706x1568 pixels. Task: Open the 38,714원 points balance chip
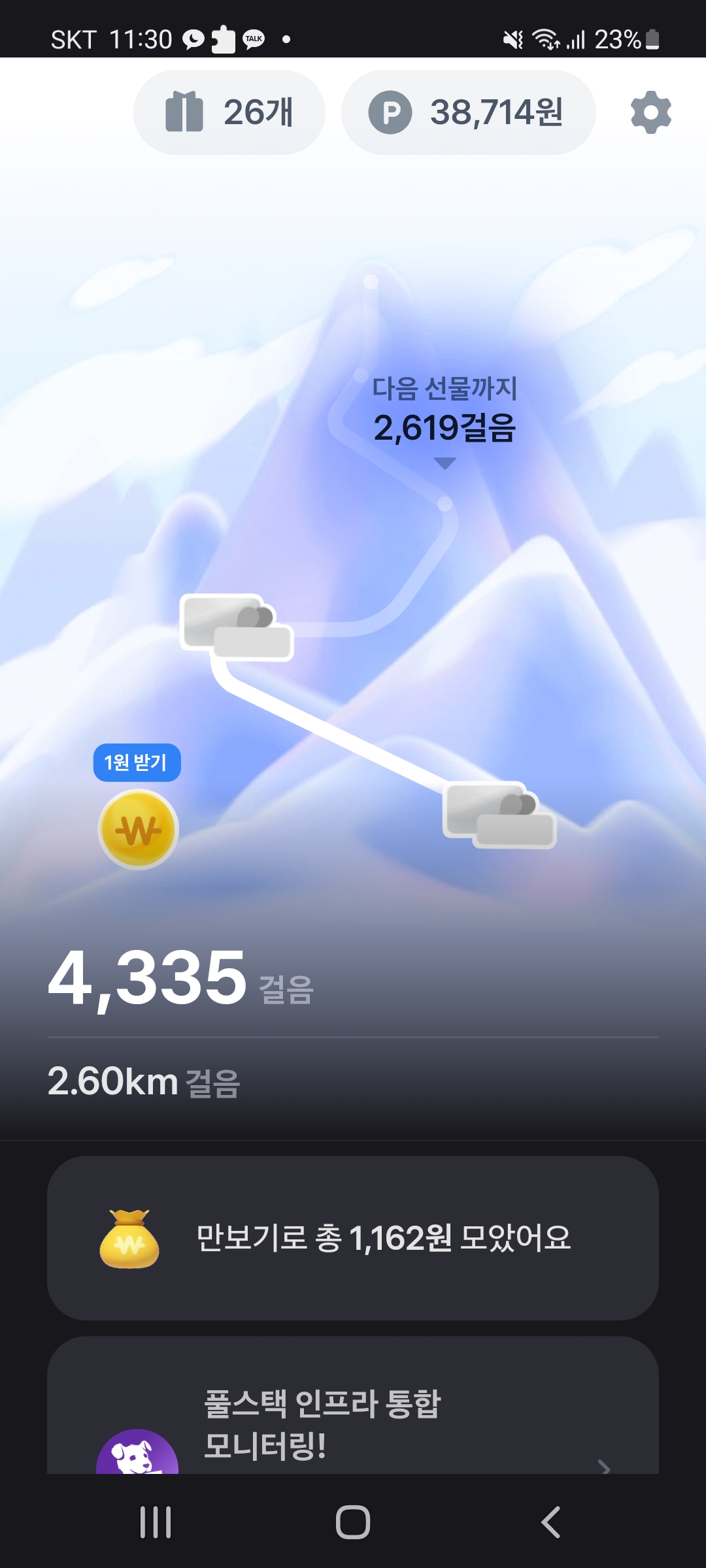(468, 112)
